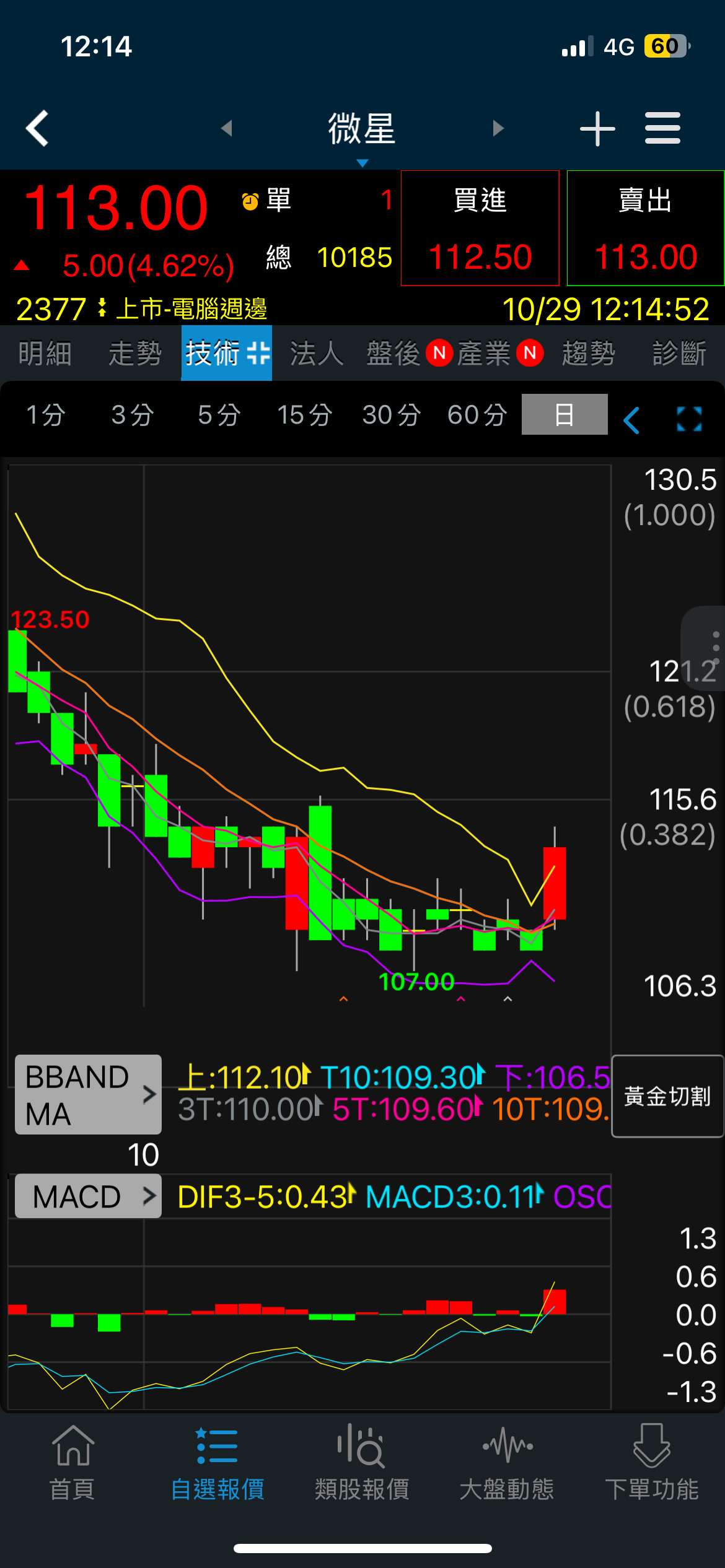The image size is (725, 1568).
Task: Select the 5分 chart interval
Action: click(219, 415)
